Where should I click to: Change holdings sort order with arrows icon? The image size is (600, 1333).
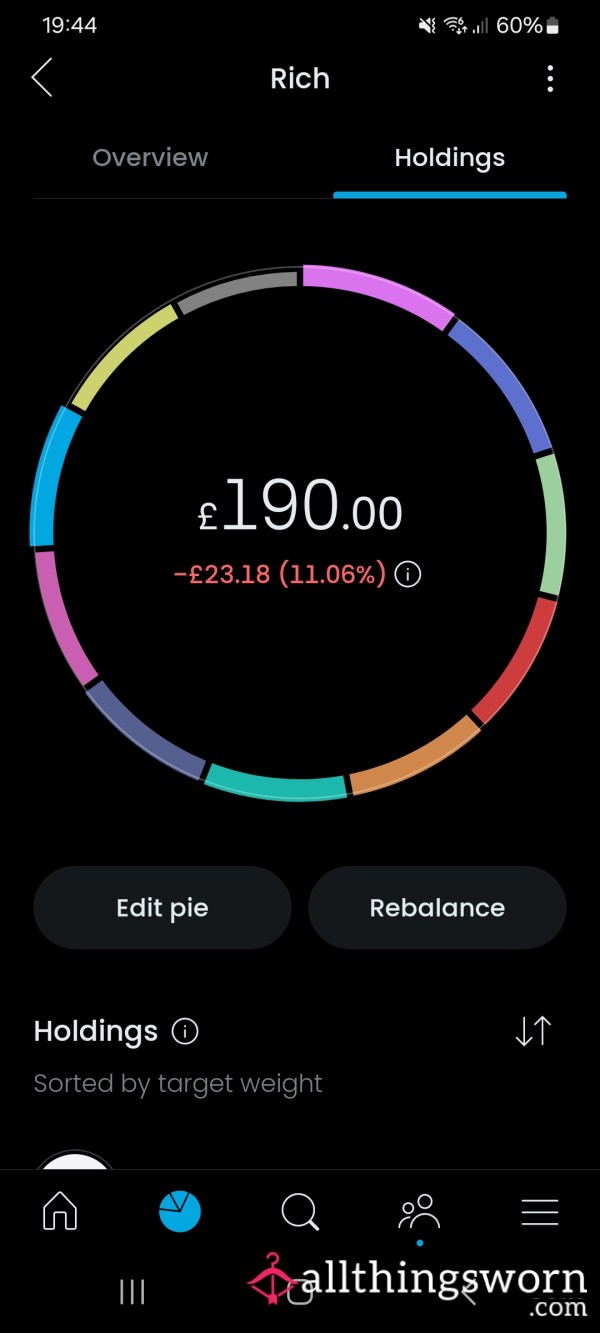(x=533, y=1031)
